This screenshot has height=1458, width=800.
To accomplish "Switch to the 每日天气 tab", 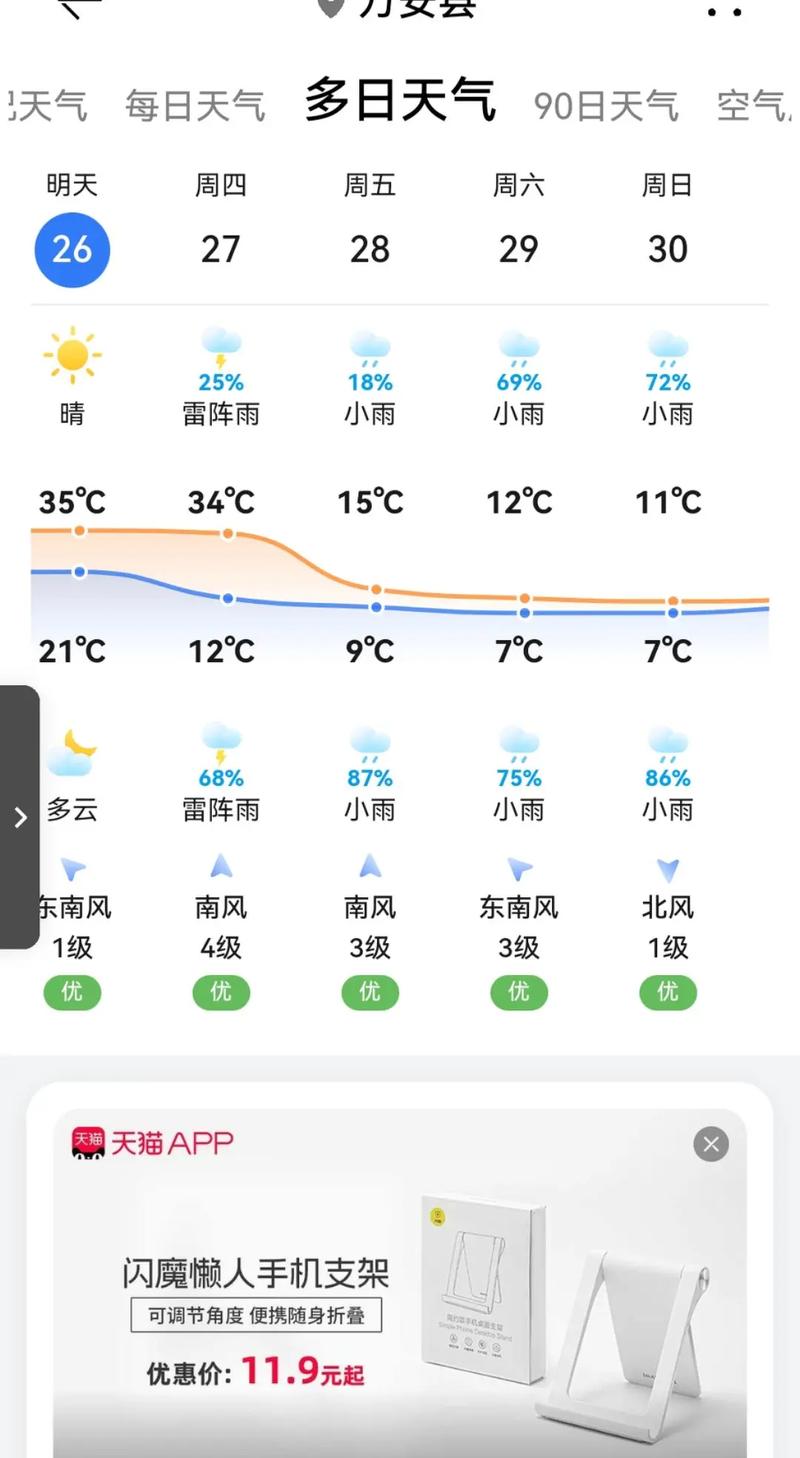I will pyautogui.click(x=195, y=103).
